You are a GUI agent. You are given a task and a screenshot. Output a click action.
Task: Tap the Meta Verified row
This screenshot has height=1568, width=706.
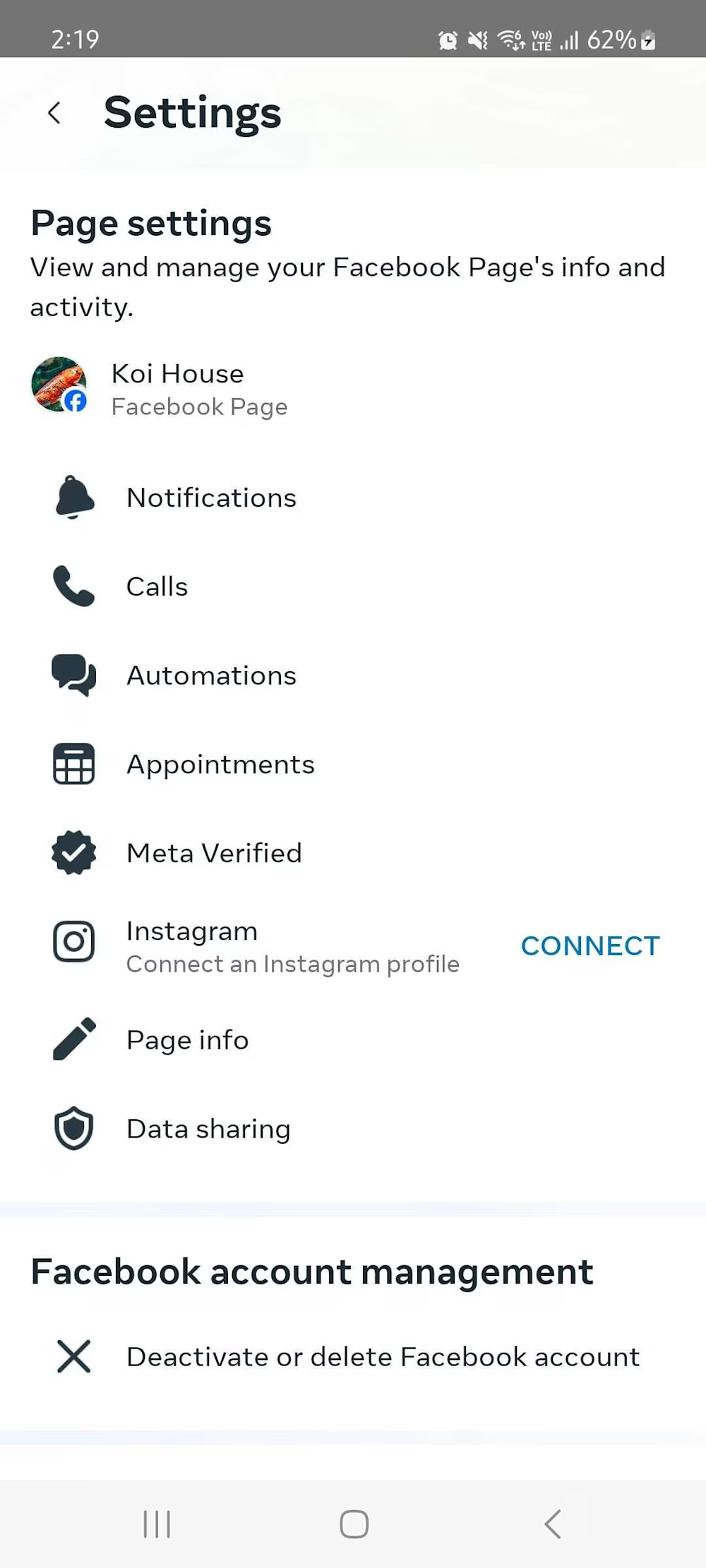pyautogui.click(x=213, y=852)
